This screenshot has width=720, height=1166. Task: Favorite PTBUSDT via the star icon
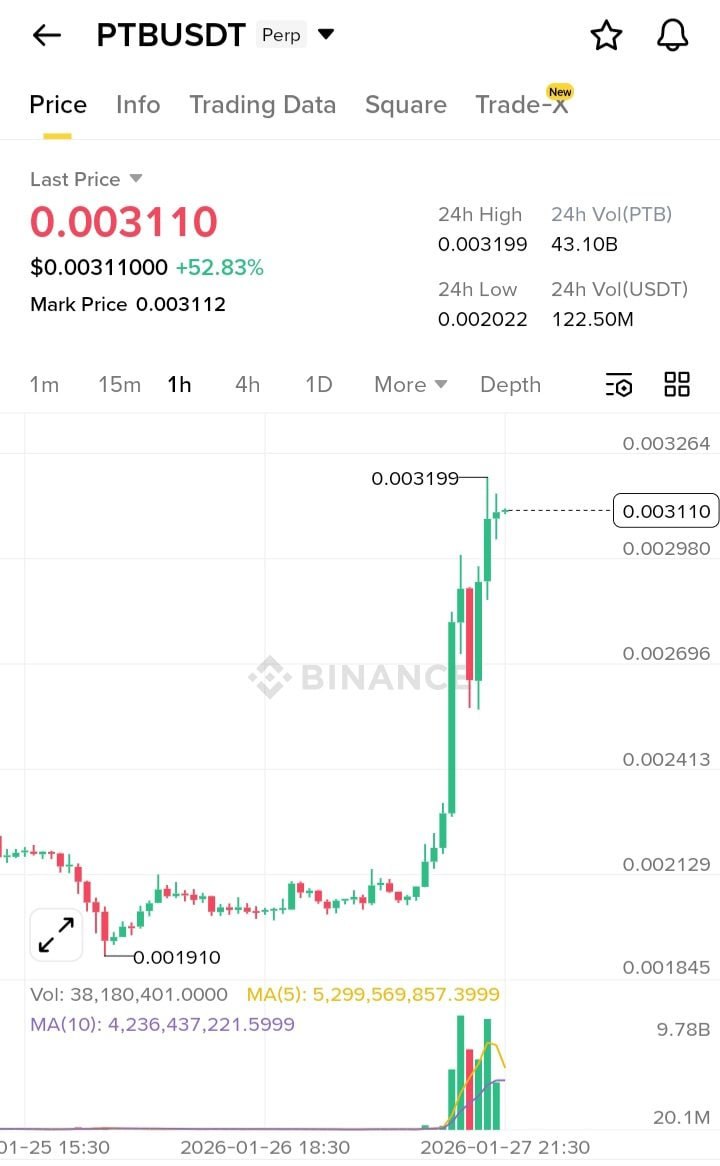606,35
